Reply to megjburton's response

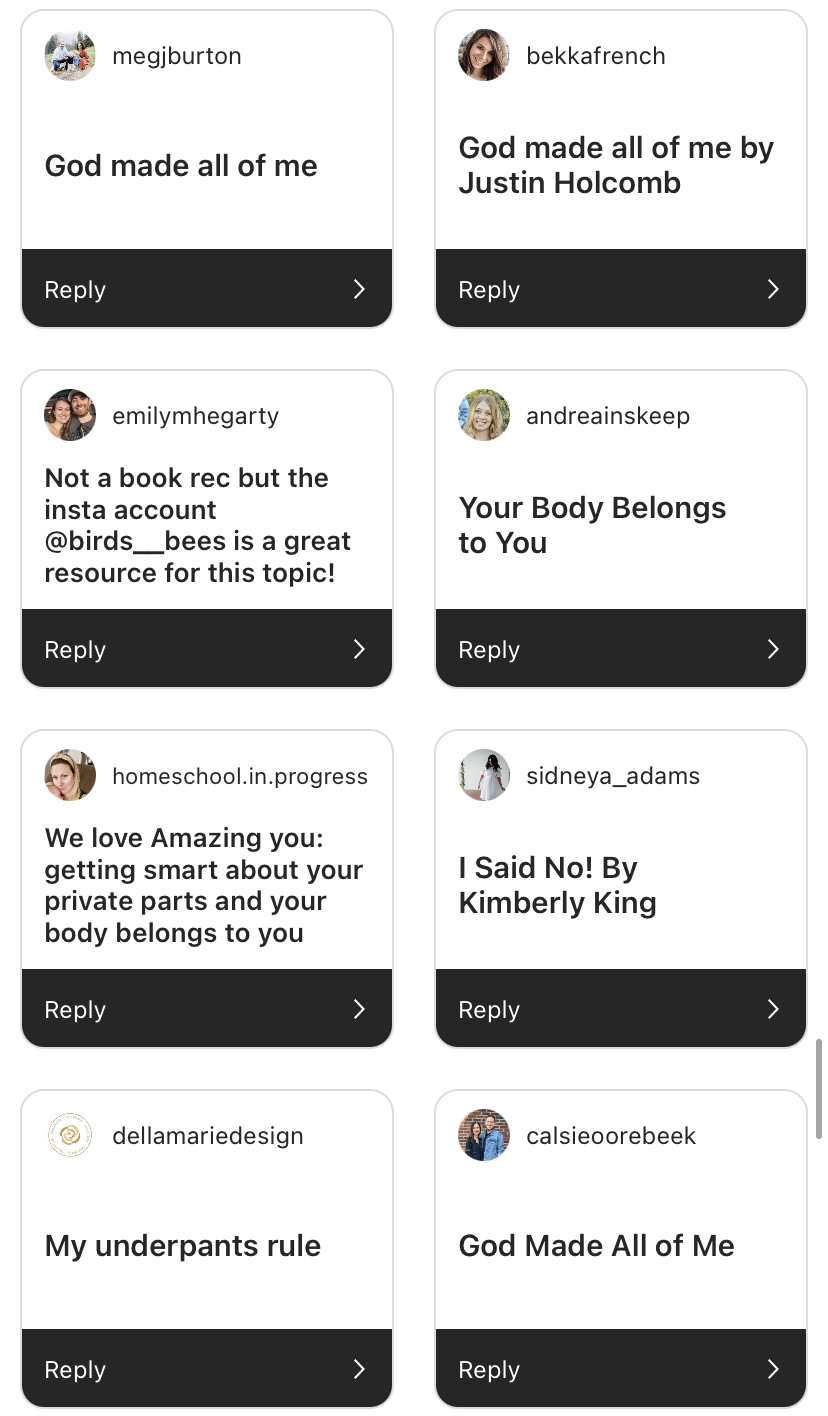point(206,289)
